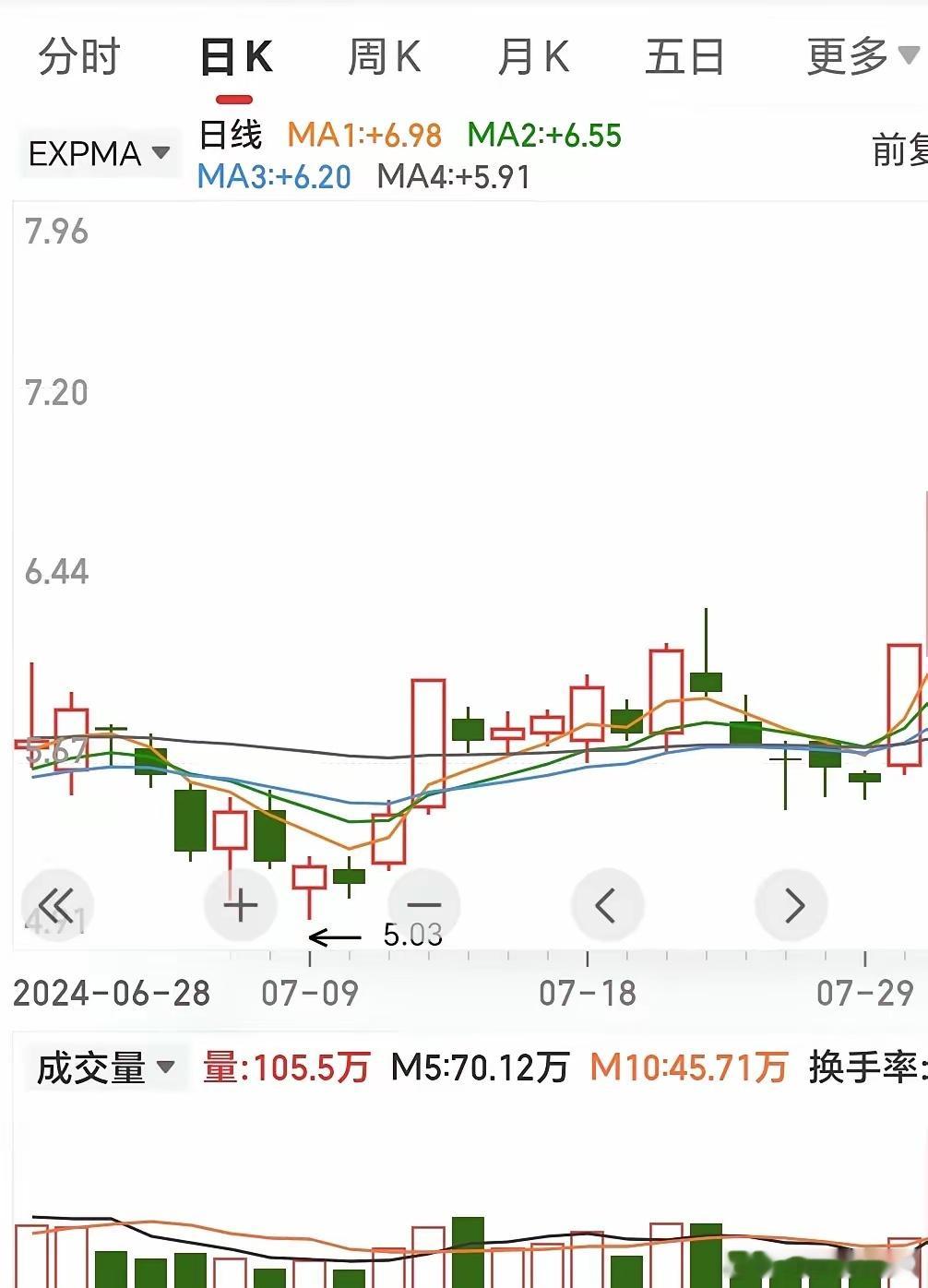Open the 成交量 sub-indicator dropdown
The image size is (928, 1288).
tap(104, 1067)
